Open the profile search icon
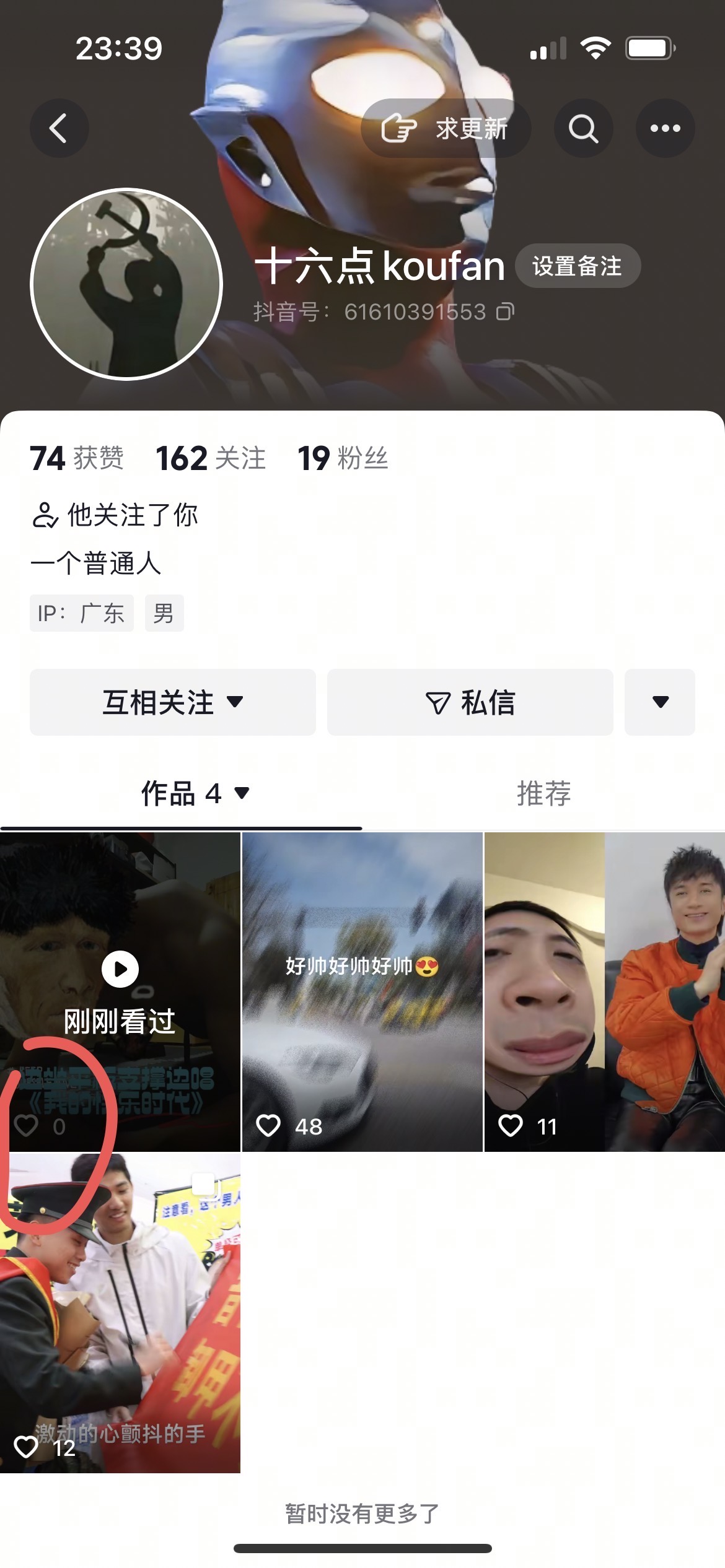725x1568 pixels. [x=583, y=128]
